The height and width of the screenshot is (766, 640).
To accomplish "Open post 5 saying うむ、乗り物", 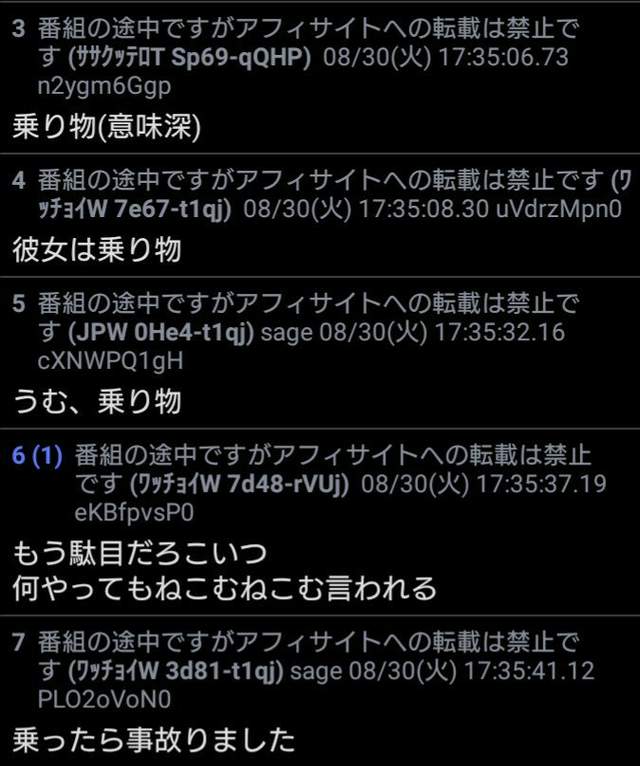I will click(97, 402).
